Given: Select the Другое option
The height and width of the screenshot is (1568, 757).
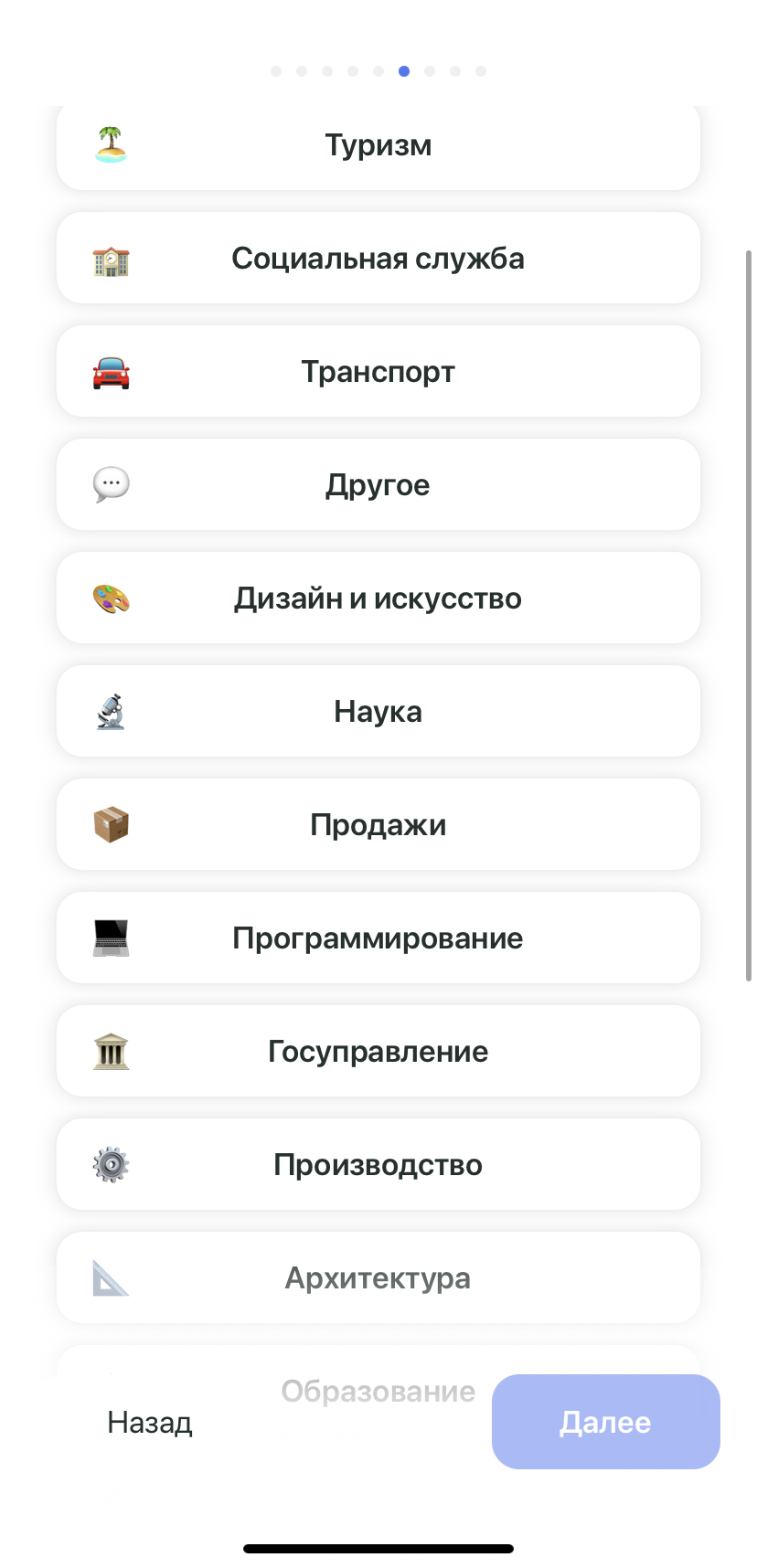Looking at the screenshot, I should [x=378, y=485].
